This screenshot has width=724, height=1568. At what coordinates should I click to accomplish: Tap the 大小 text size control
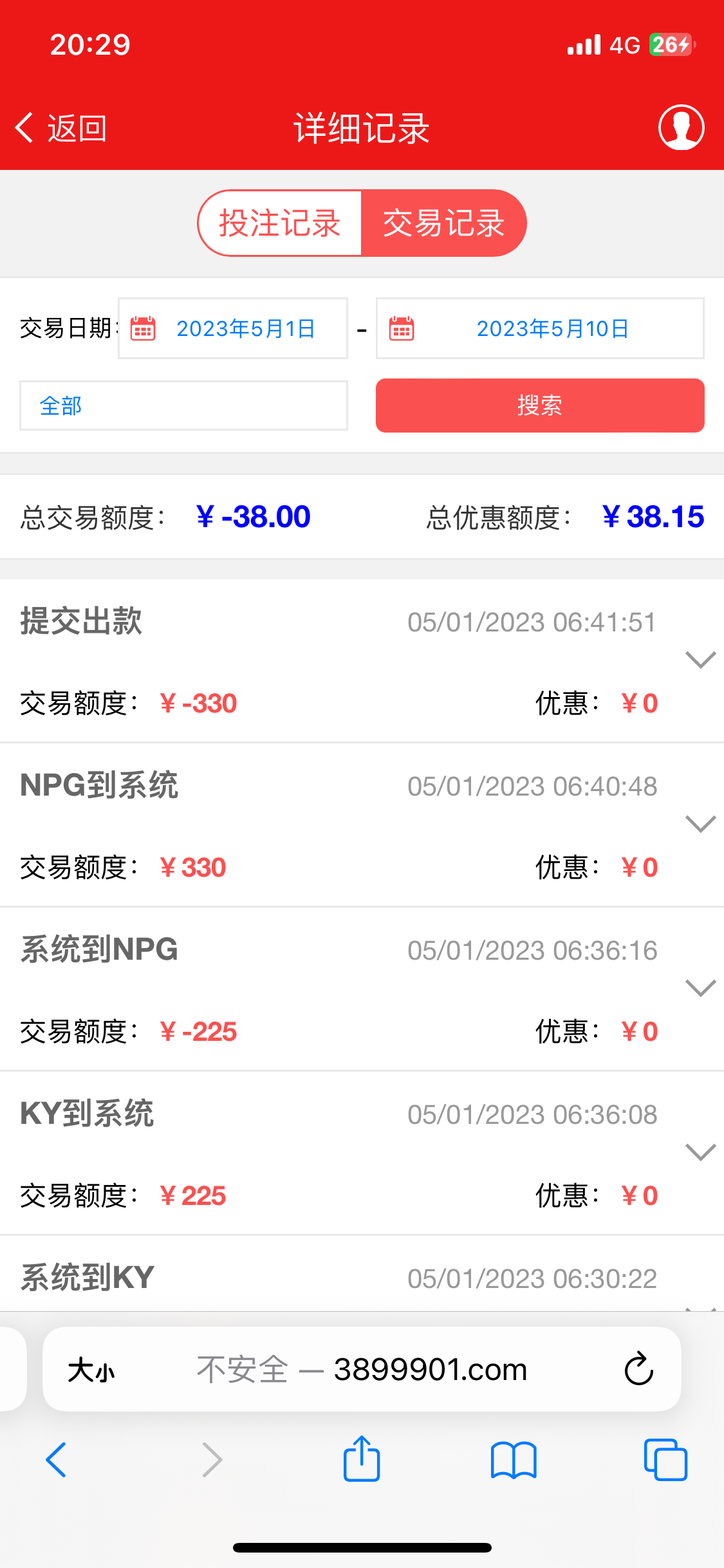90,1368
